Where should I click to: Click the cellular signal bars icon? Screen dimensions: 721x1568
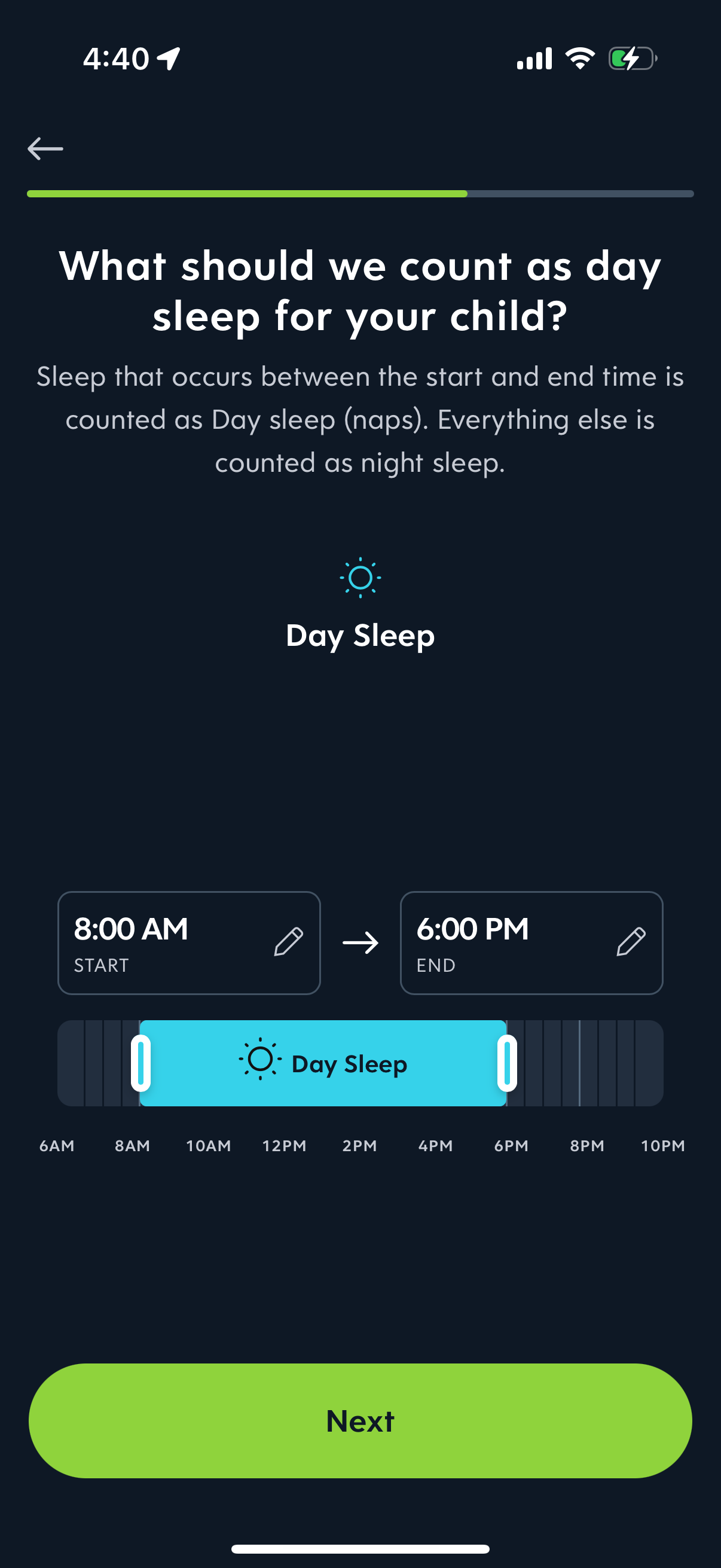534,58
